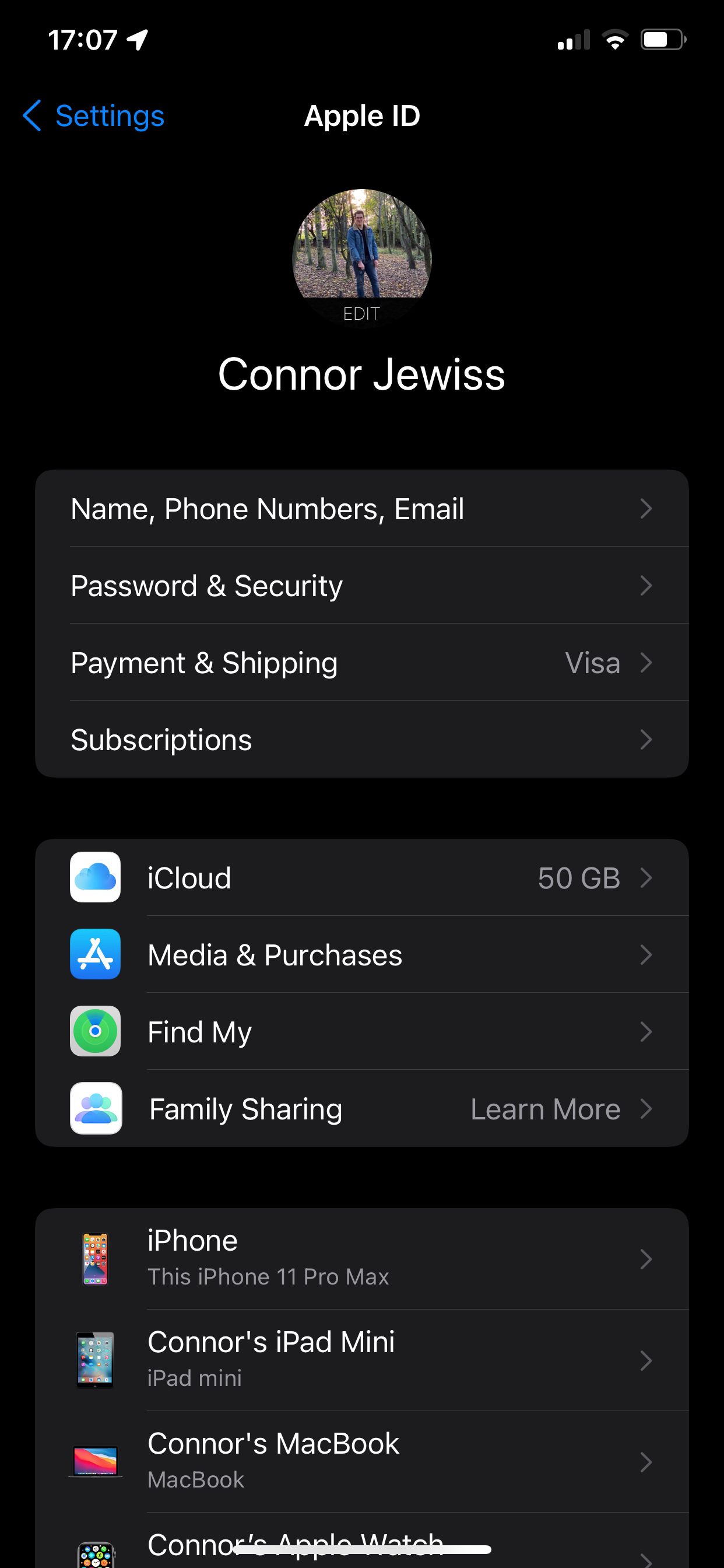
Task: Tap the iPhone 11 Pro Max device icon
Action: pos(95,1259)
